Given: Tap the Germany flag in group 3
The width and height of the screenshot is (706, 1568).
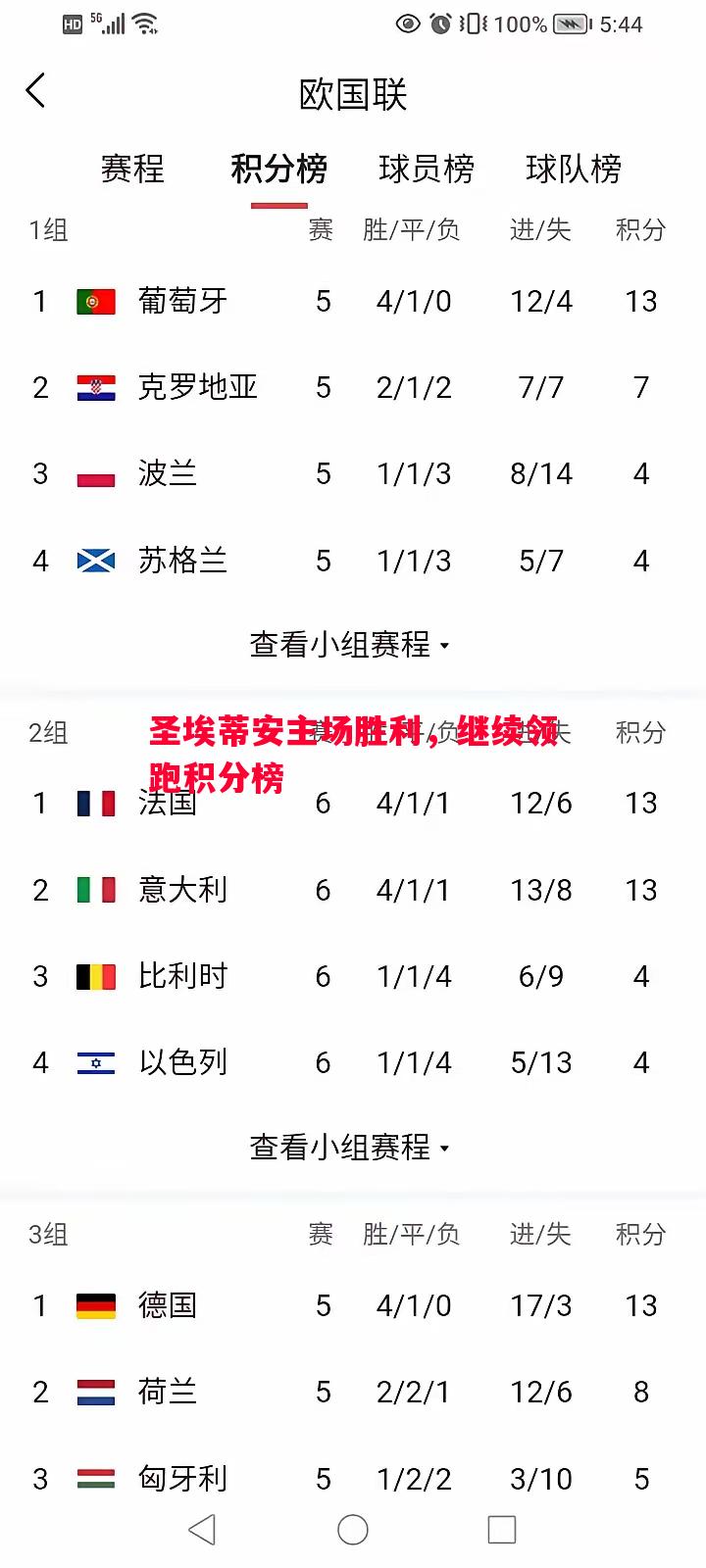Looking at the screenshot, I should [95, 1305].
